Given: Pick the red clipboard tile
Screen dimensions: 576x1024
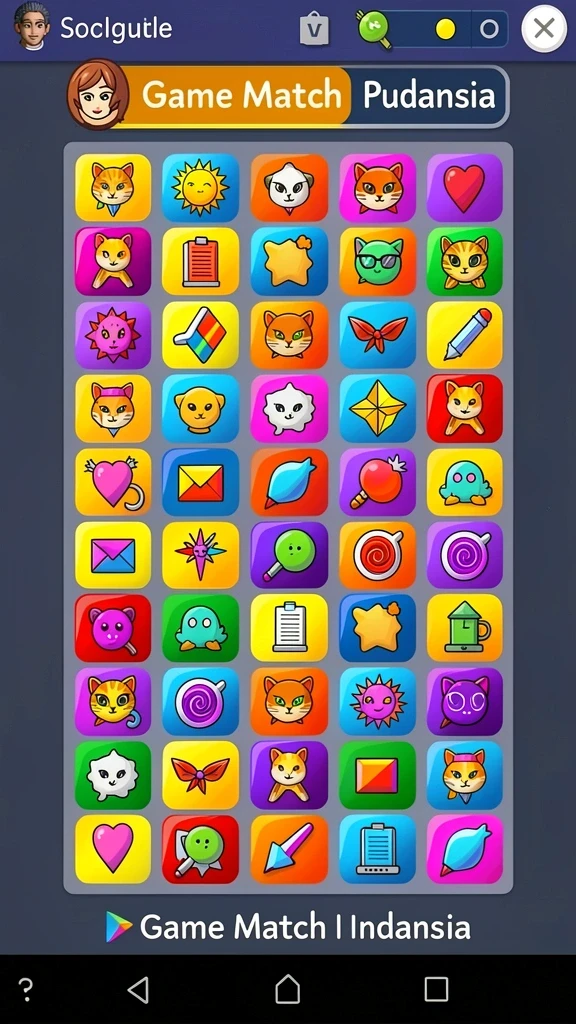Looking at the screenshot, I should pos(200,261).
